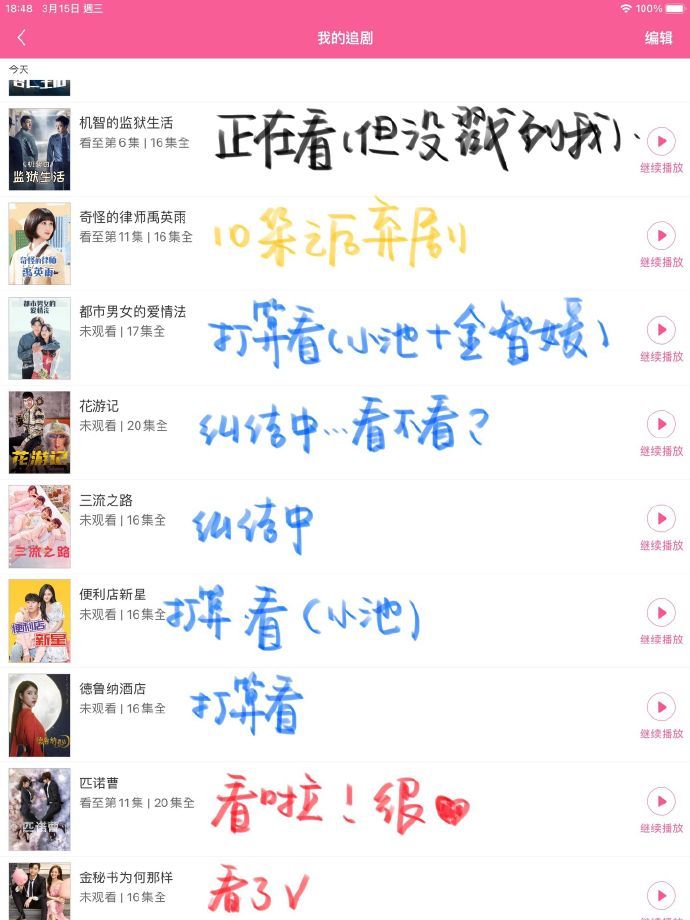Start 三流之路 with the play button

click(661, 519)
